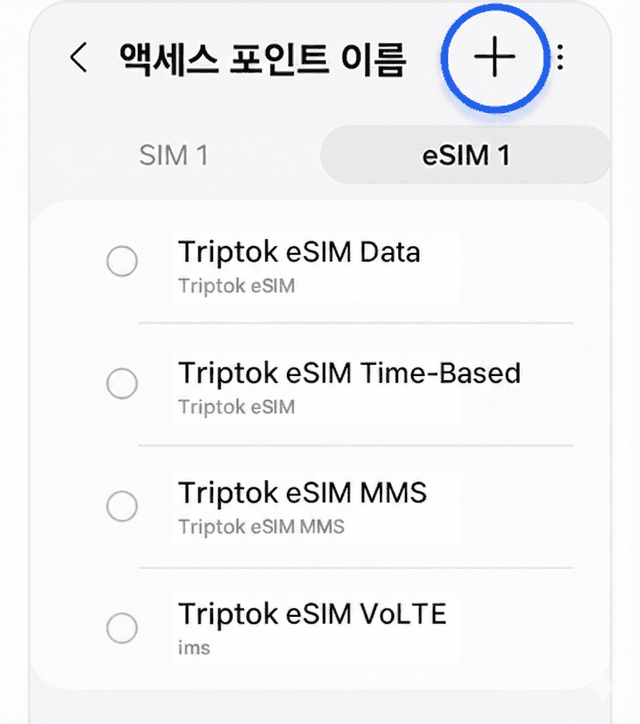This screenshot has width=640, height=724.
Task: Pick the Triptok eSIM VoLTE radio button
Action: [122, 628]
